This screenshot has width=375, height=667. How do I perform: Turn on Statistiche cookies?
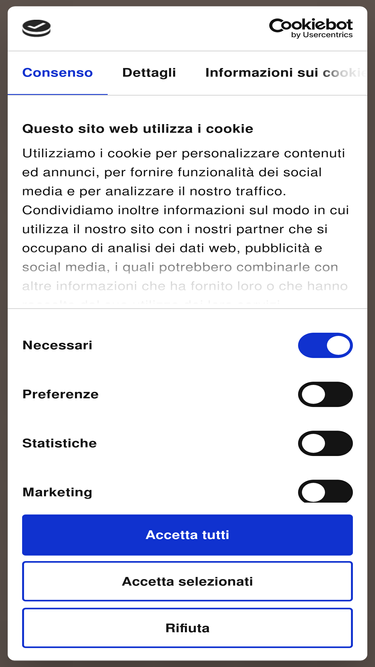click(x=325, y=443)
